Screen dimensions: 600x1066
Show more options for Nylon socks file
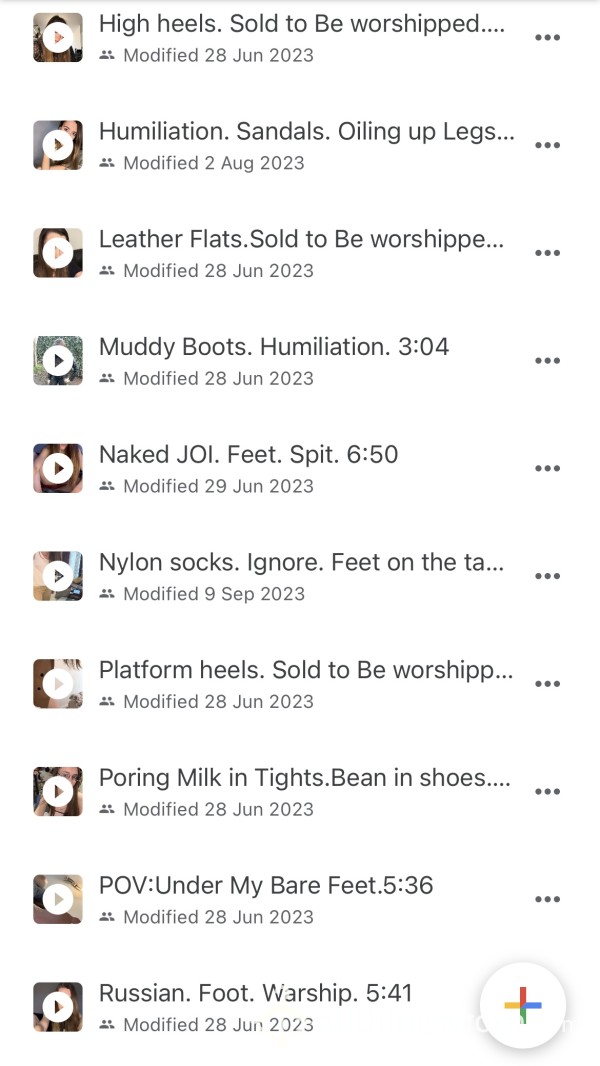point(547,577)
